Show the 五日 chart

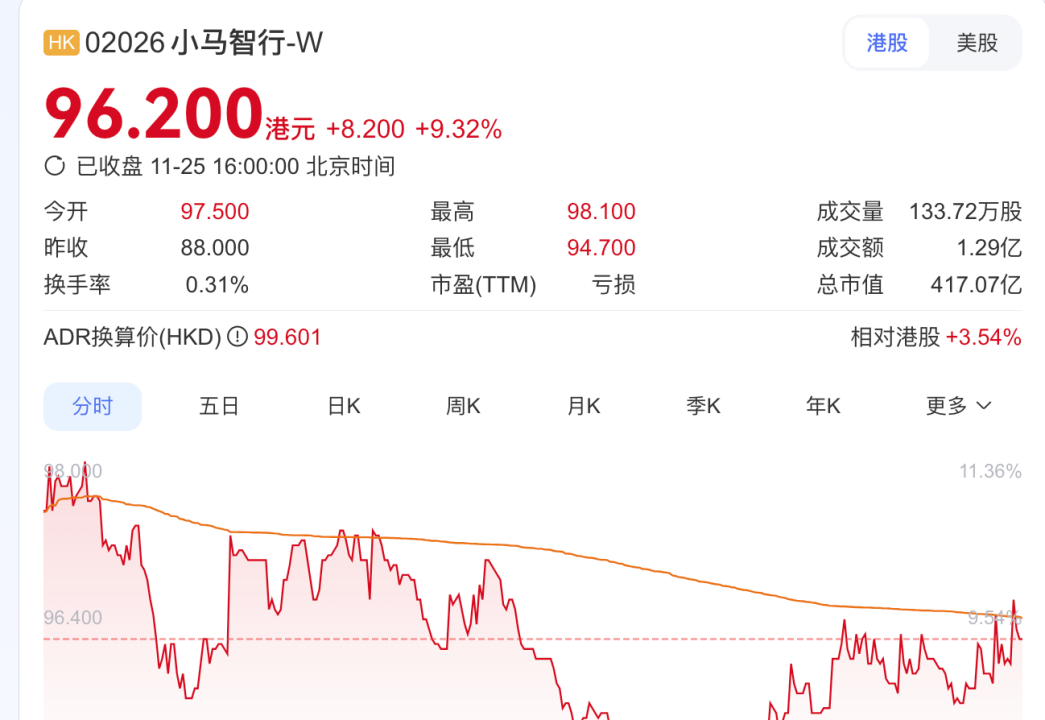pos(219,406)
